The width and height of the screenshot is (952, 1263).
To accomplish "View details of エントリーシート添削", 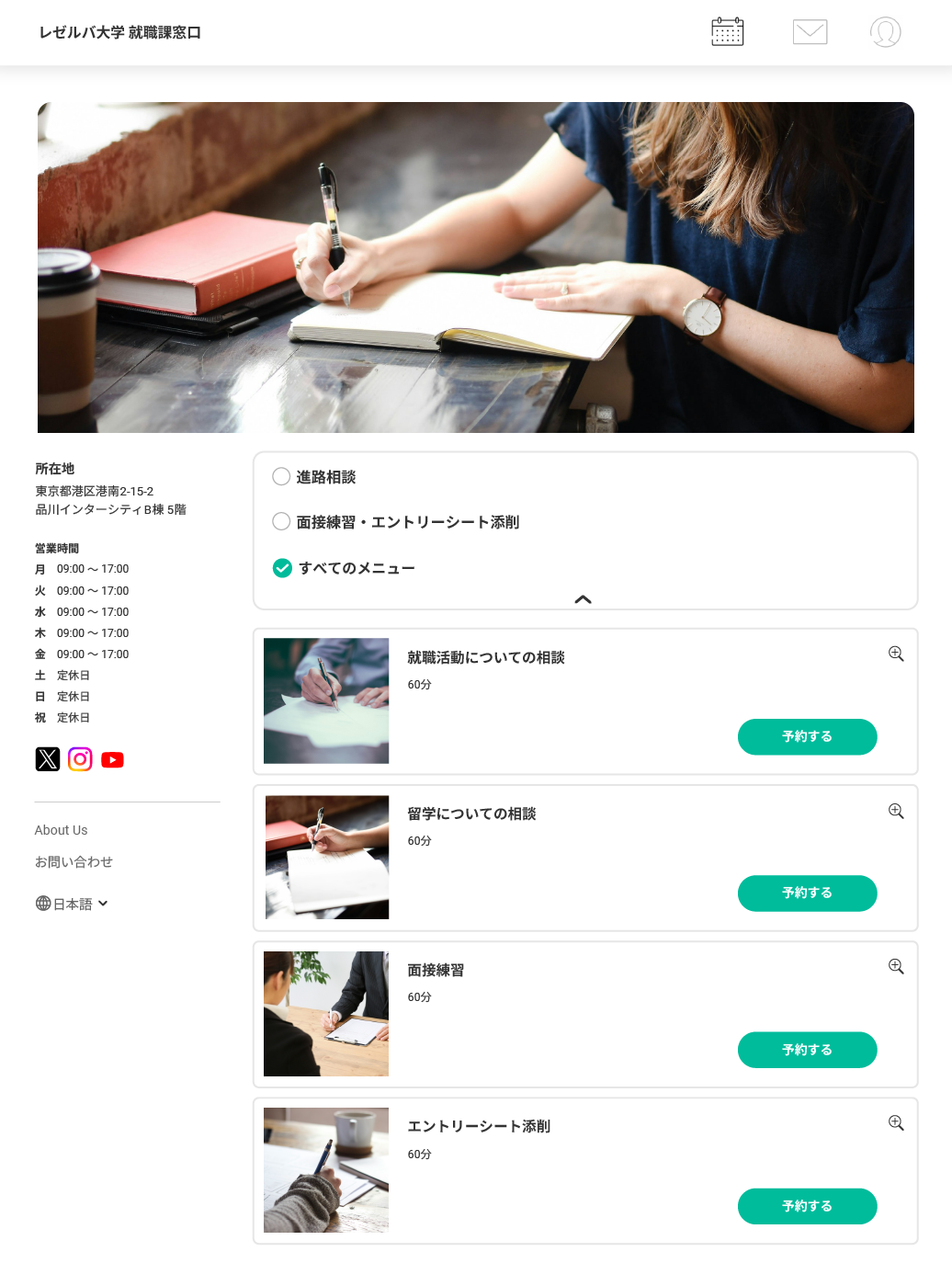I will [x=896, y=1122].
